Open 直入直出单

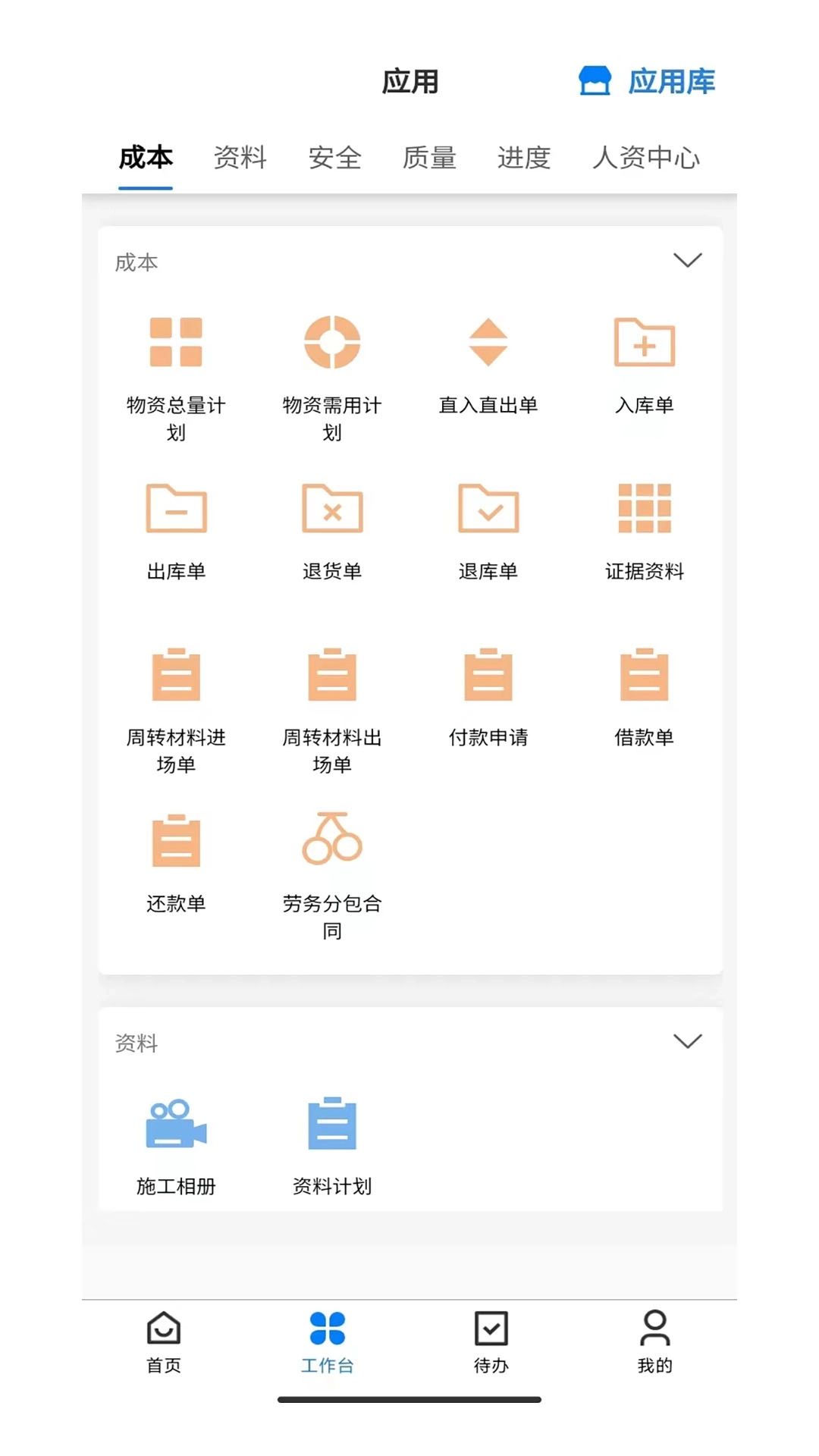tap(488, 343)
